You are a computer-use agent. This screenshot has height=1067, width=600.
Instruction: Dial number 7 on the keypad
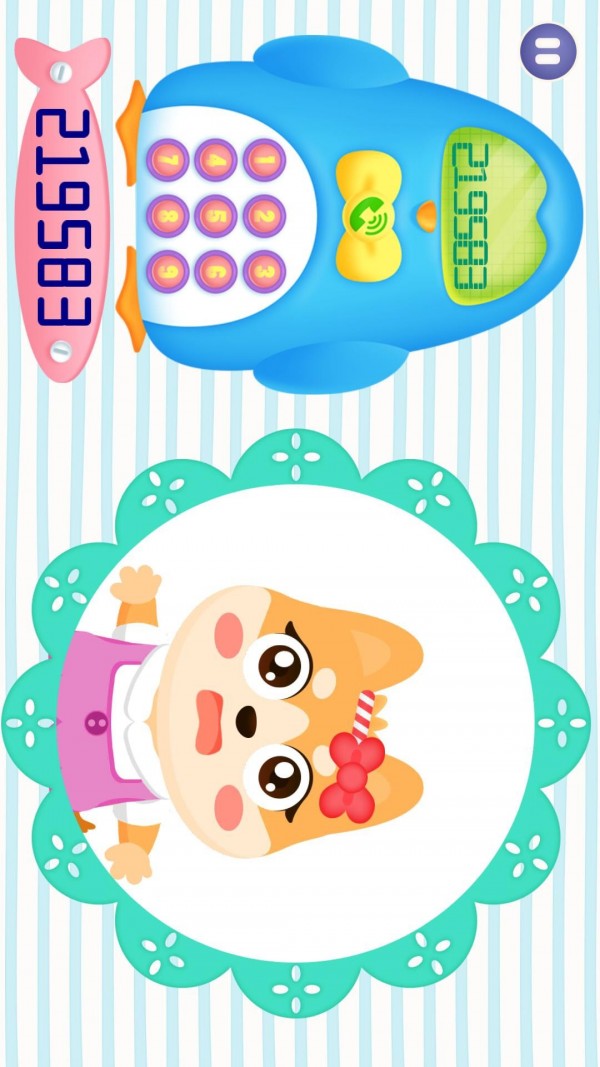(x=167, y=159)
